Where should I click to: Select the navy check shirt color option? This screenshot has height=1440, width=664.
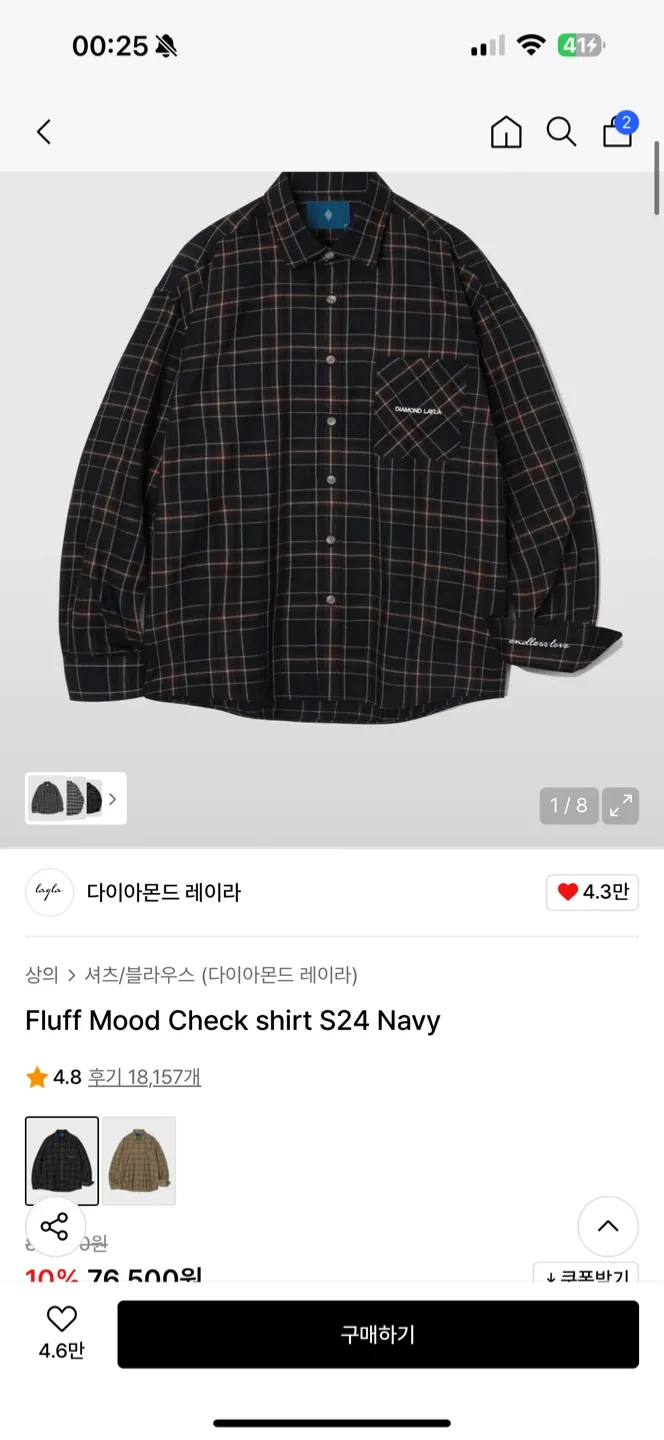tap(62, 1160)
